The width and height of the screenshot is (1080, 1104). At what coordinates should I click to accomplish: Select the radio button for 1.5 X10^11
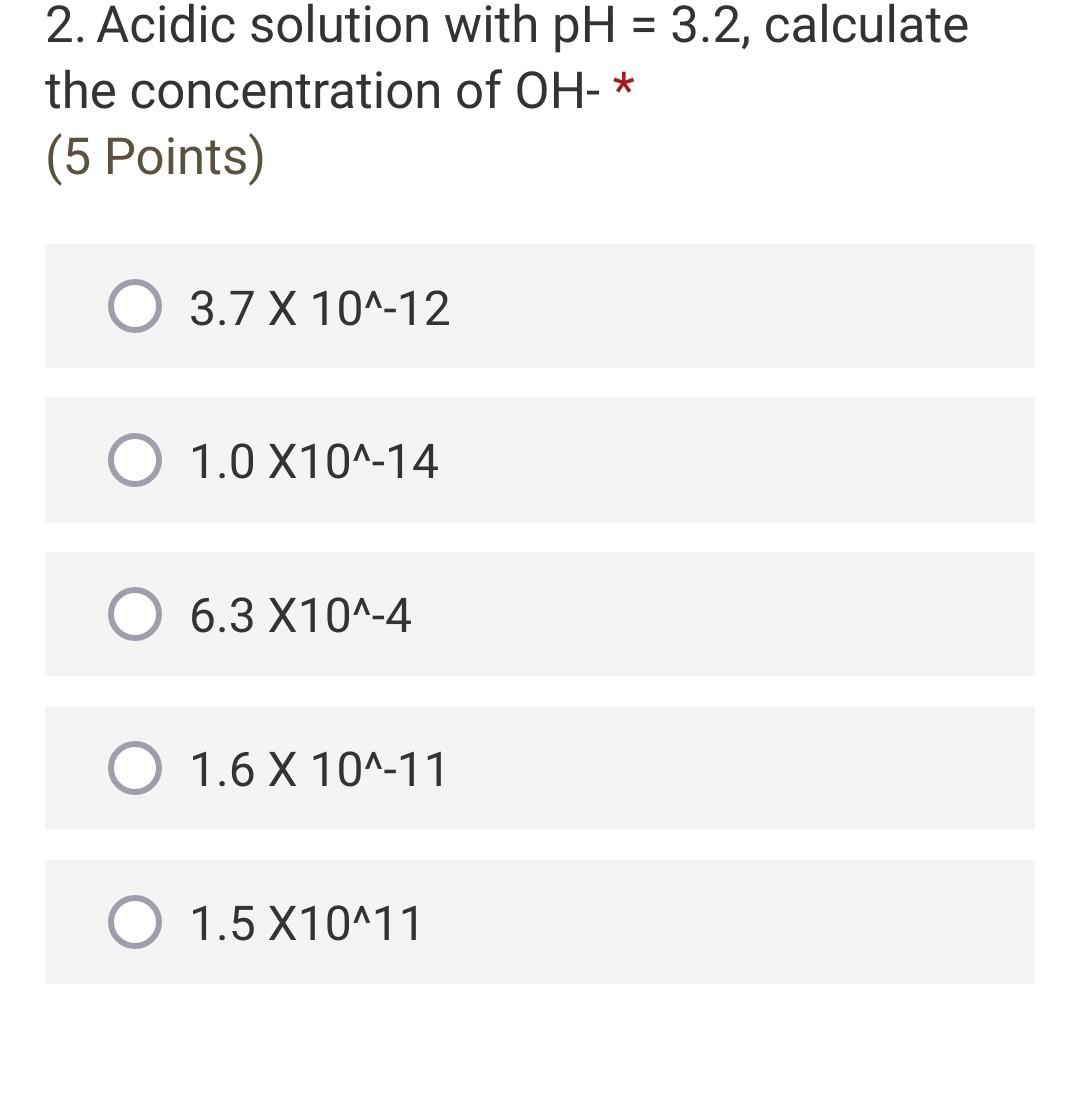pyautogui.click(x=135, y=921)
